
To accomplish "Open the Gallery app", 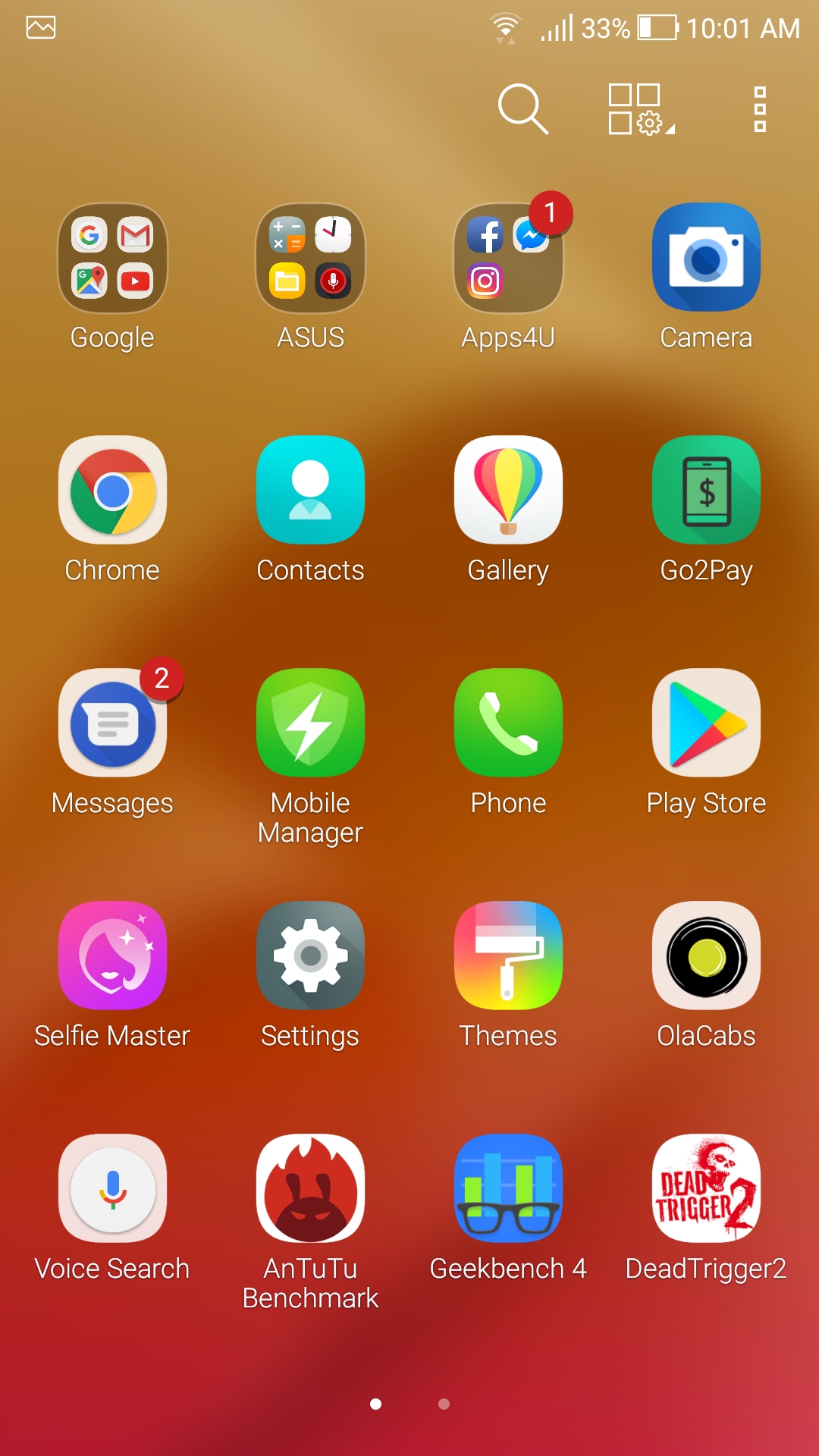I will coord(508,491).
